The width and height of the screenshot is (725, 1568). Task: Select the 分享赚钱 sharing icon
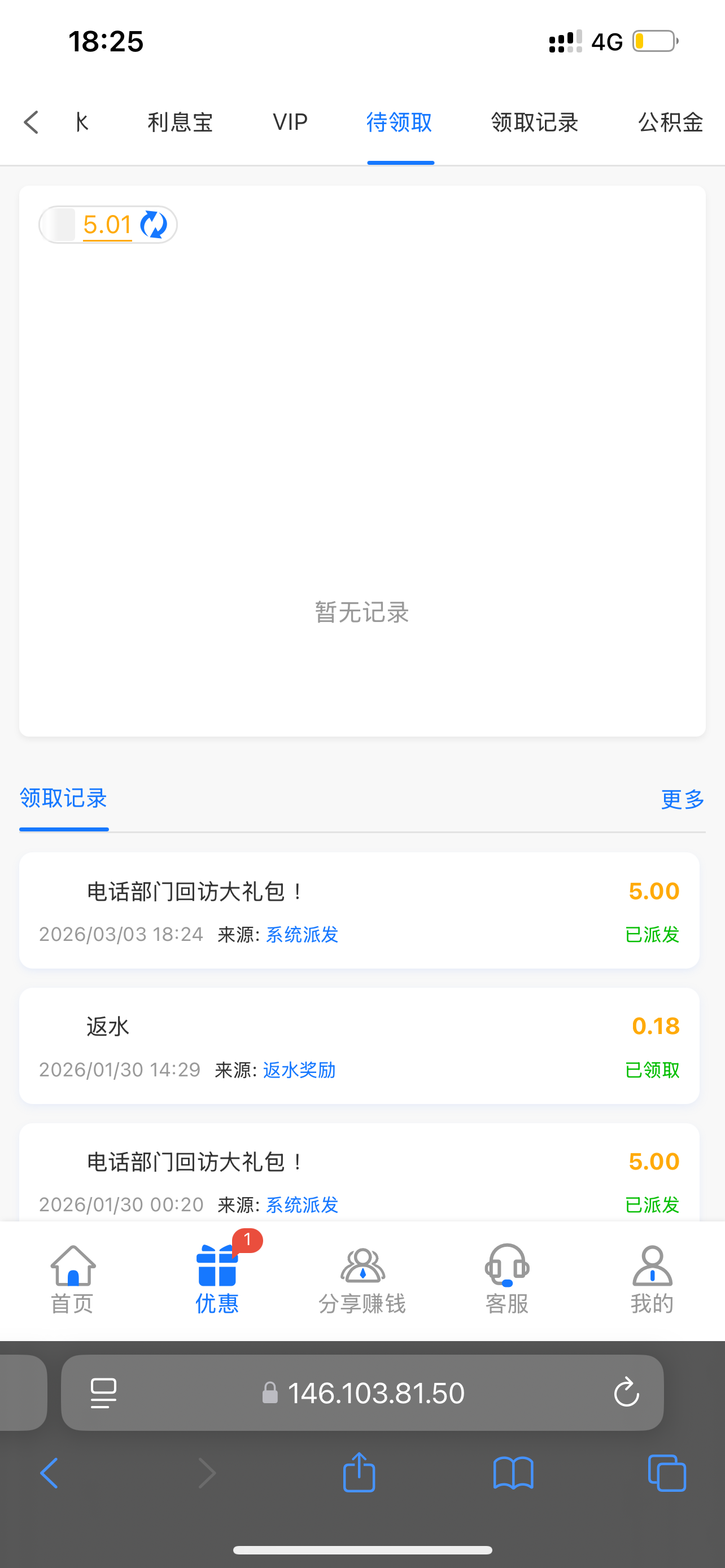(361, 1272)
